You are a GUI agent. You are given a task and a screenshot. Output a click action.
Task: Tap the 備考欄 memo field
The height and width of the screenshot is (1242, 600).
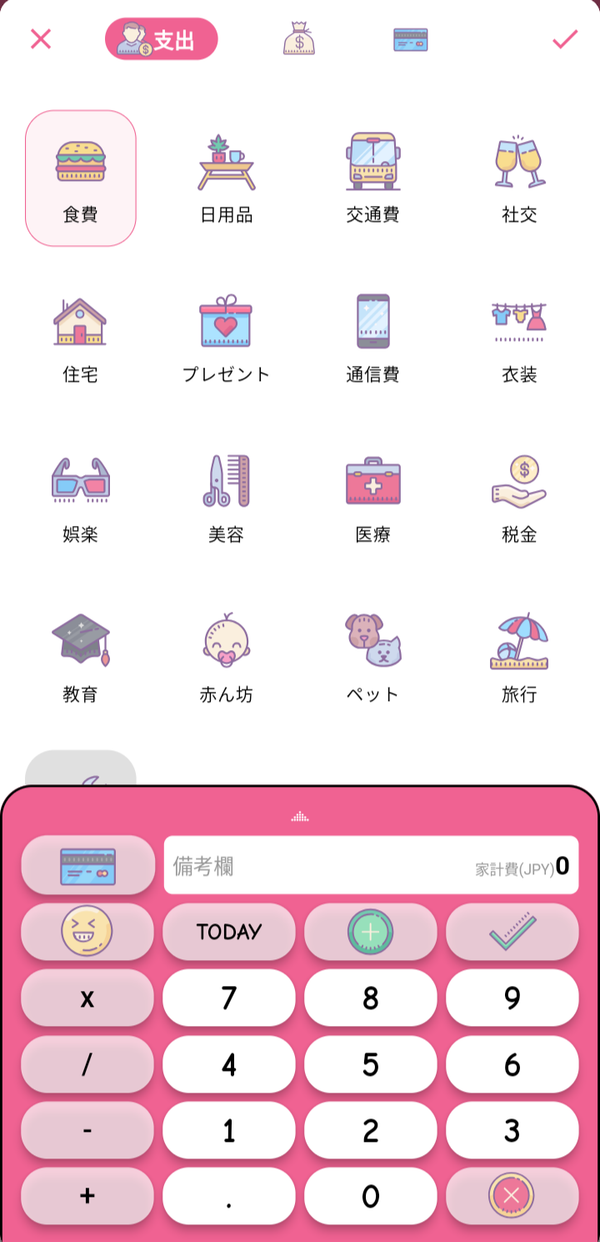coord(371,865)
